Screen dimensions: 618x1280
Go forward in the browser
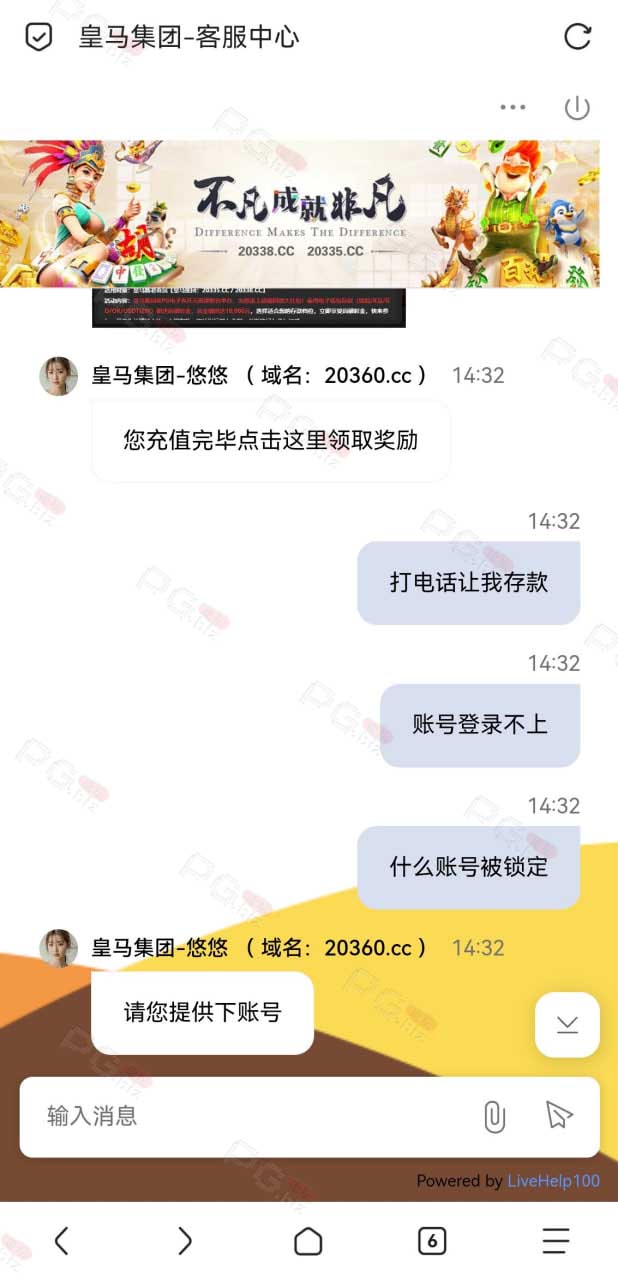coord(185,1241)
